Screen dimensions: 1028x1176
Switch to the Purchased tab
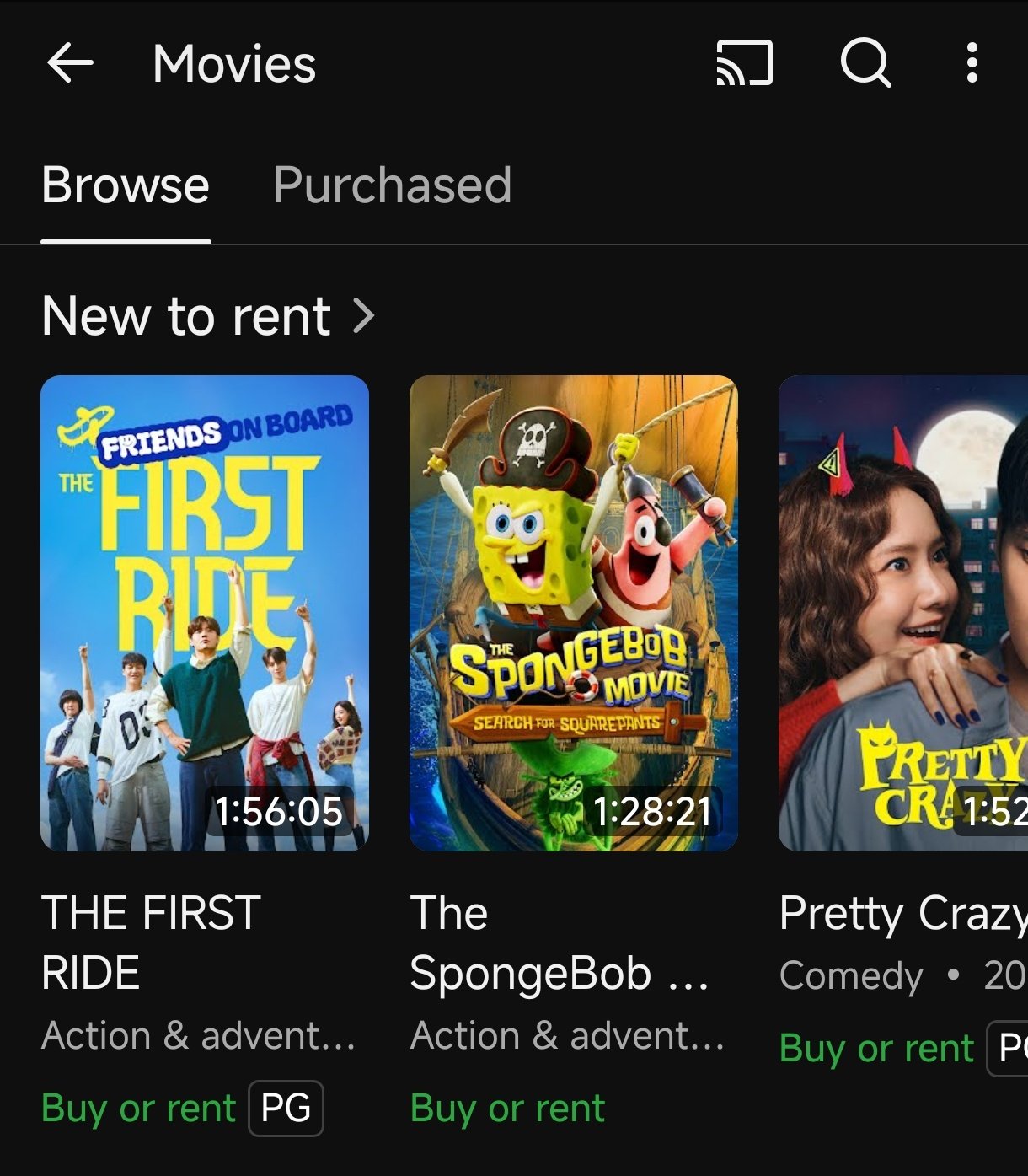(x=393, y=185)
